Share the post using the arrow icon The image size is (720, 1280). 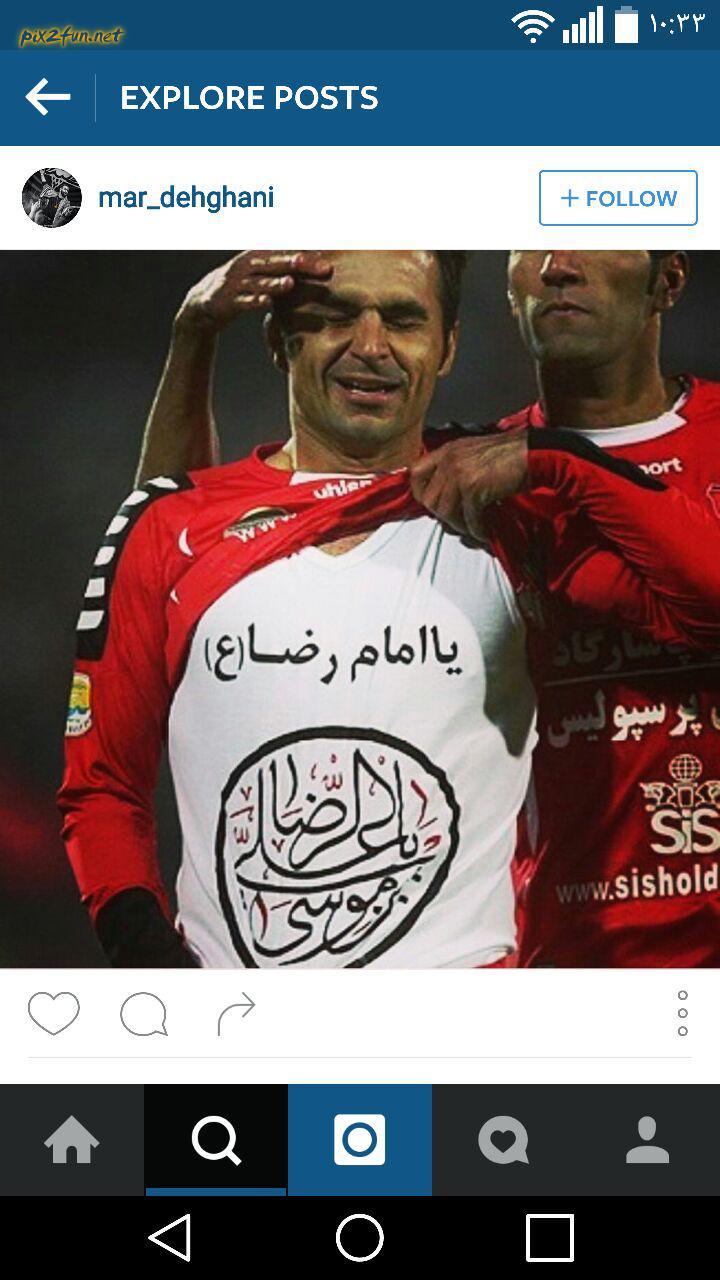tap(236, 1014)
